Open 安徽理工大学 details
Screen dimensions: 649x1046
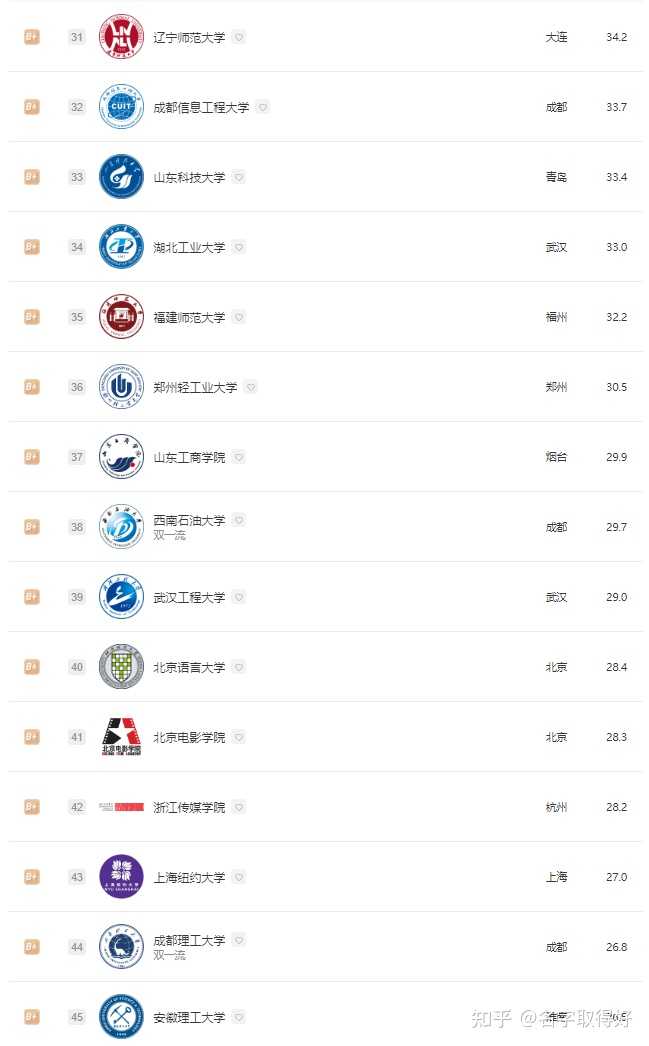click(x=189, y=1017)
